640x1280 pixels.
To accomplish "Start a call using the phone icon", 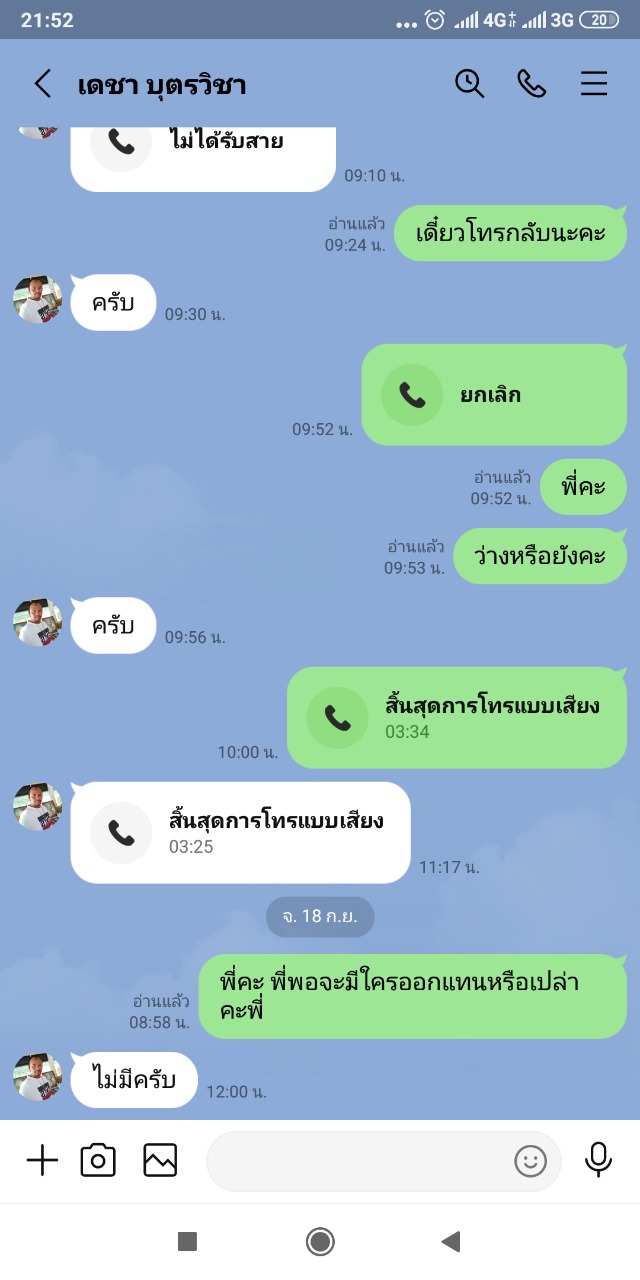I will pyautogui.click(x=531, y=84).
